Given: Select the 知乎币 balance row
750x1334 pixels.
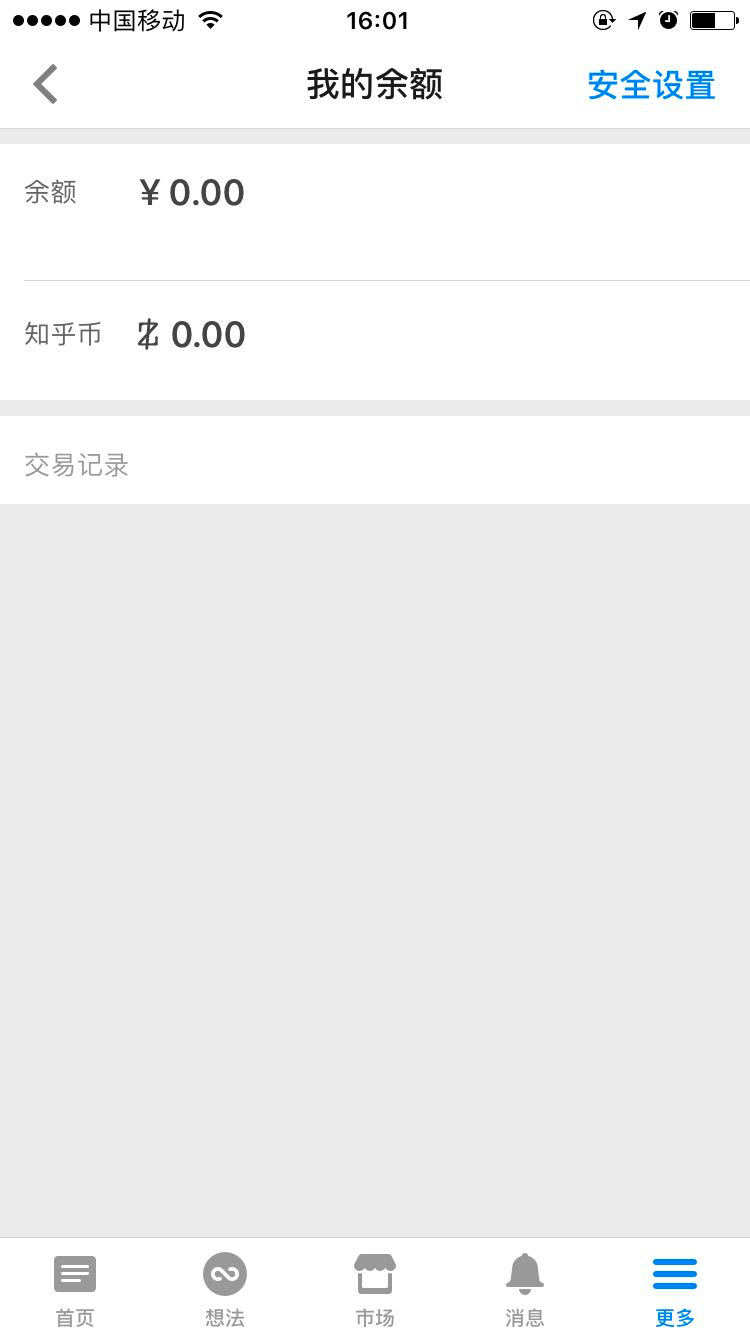Looking at the screenshot, I should 375,334.
